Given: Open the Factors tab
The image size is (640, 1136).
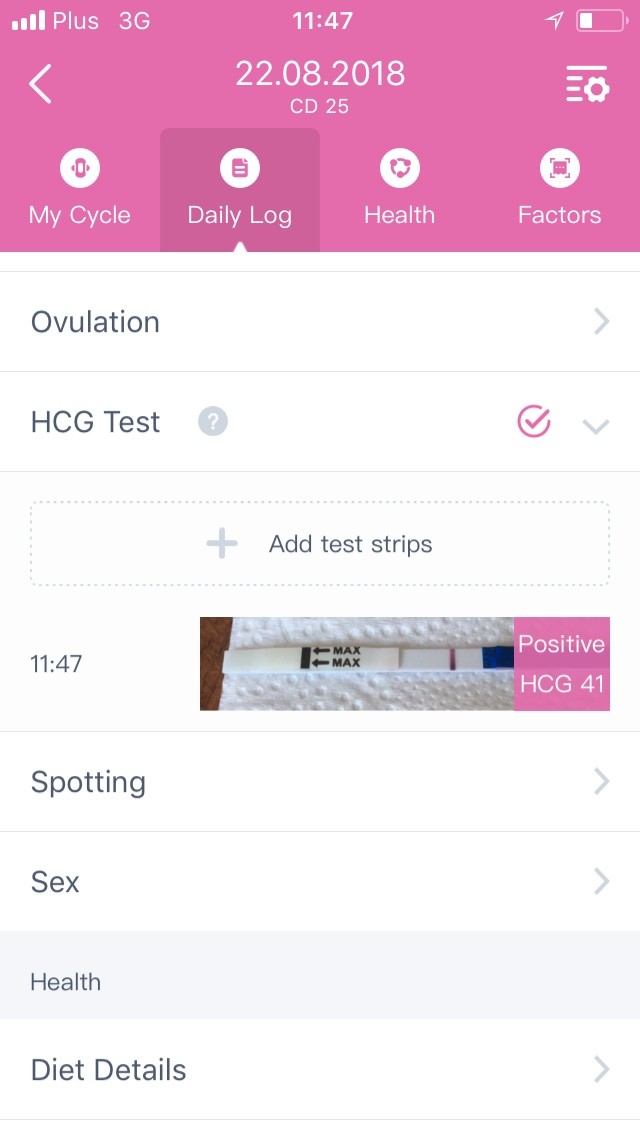Looking at the screenshot, I should [559, 190].
